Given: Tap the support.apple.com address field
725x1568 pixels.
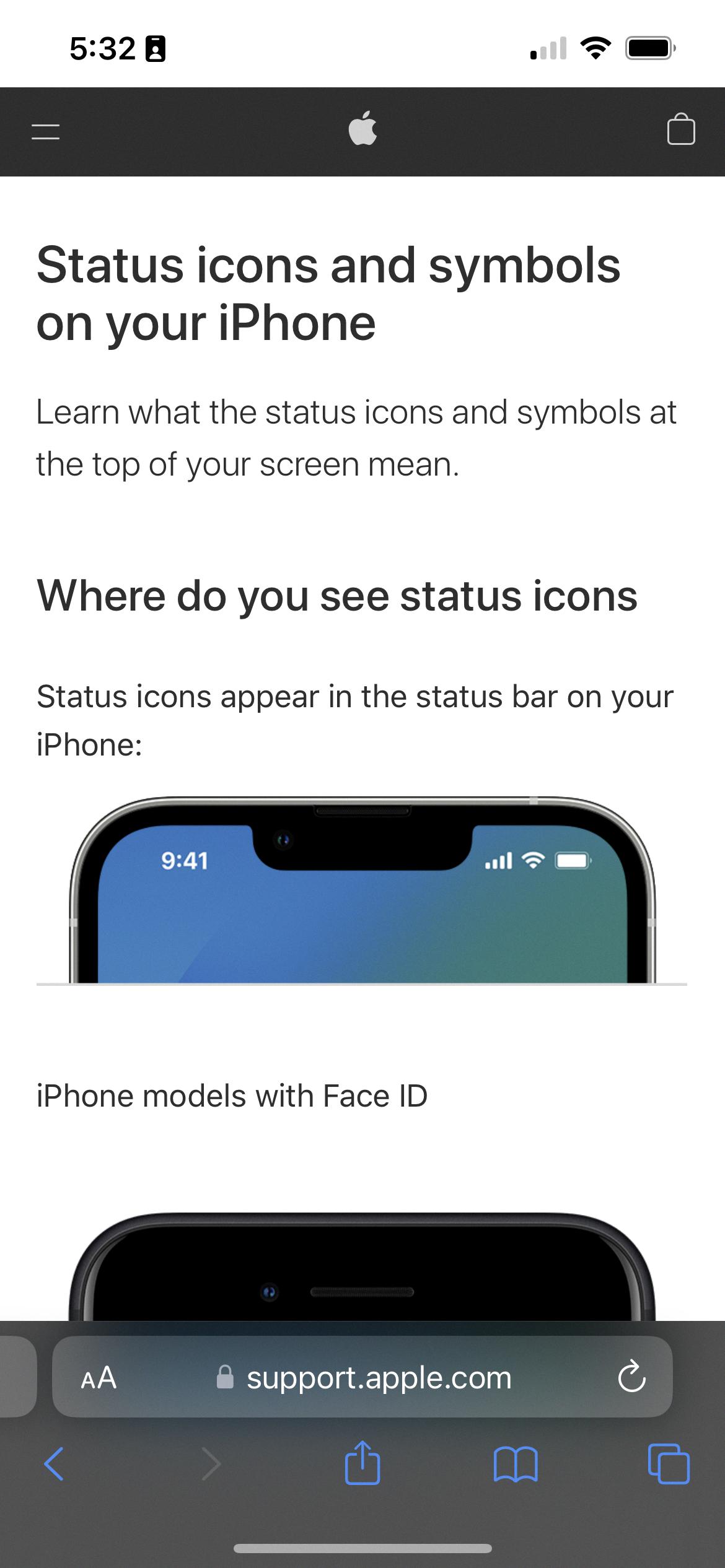Looking at the screenshot, I should [378, 1378].
